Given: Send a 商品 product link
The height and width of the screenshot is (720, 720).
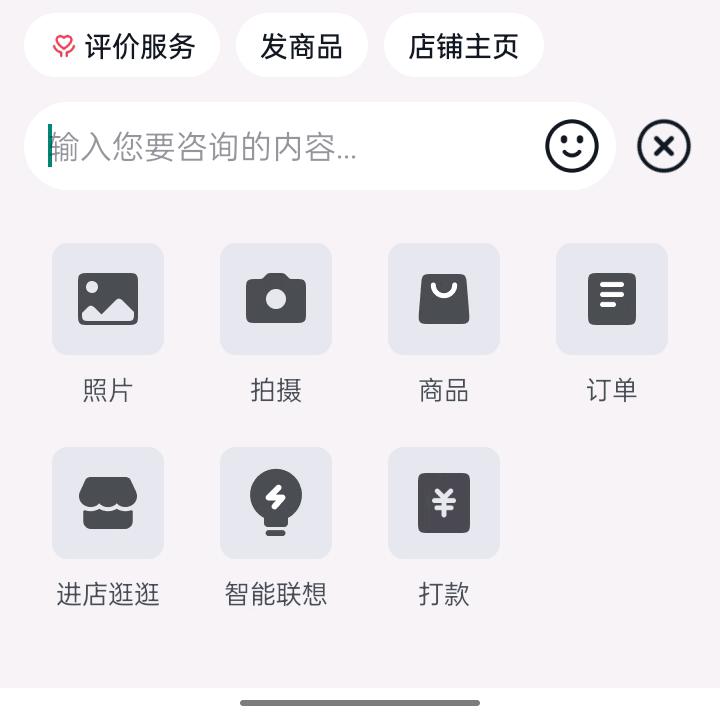Looking at the screenshot, I should click(x=444, y=299).
